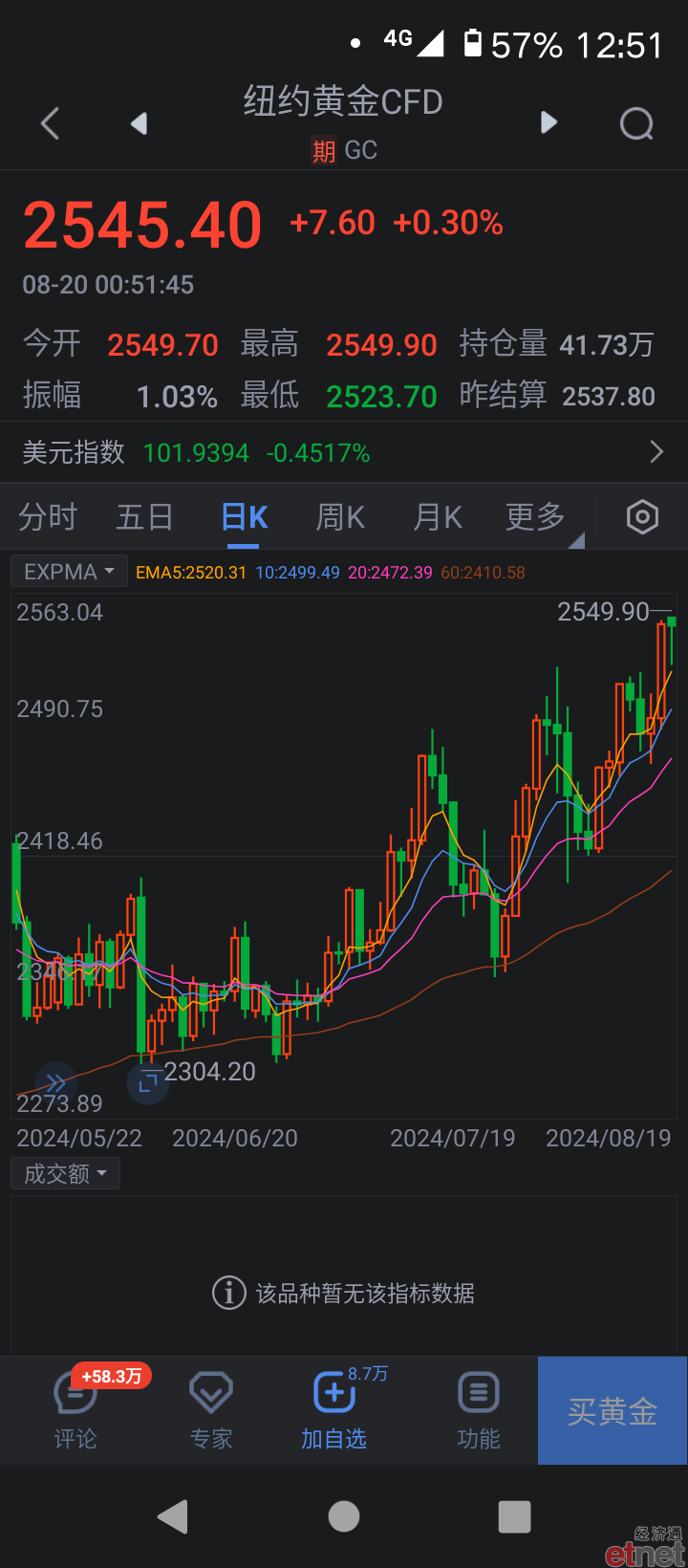Select the 周K chart tab
The height and width of the screenshot is (1568, 688).
[340, 517]
